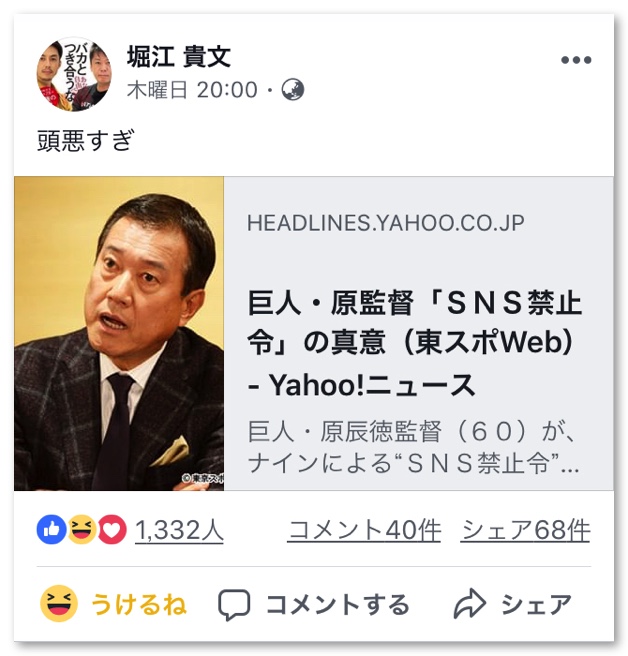Open 堀江 貴文's profile name link
The height and width of the screenshot is (656, 628).
tap(179, 57)
